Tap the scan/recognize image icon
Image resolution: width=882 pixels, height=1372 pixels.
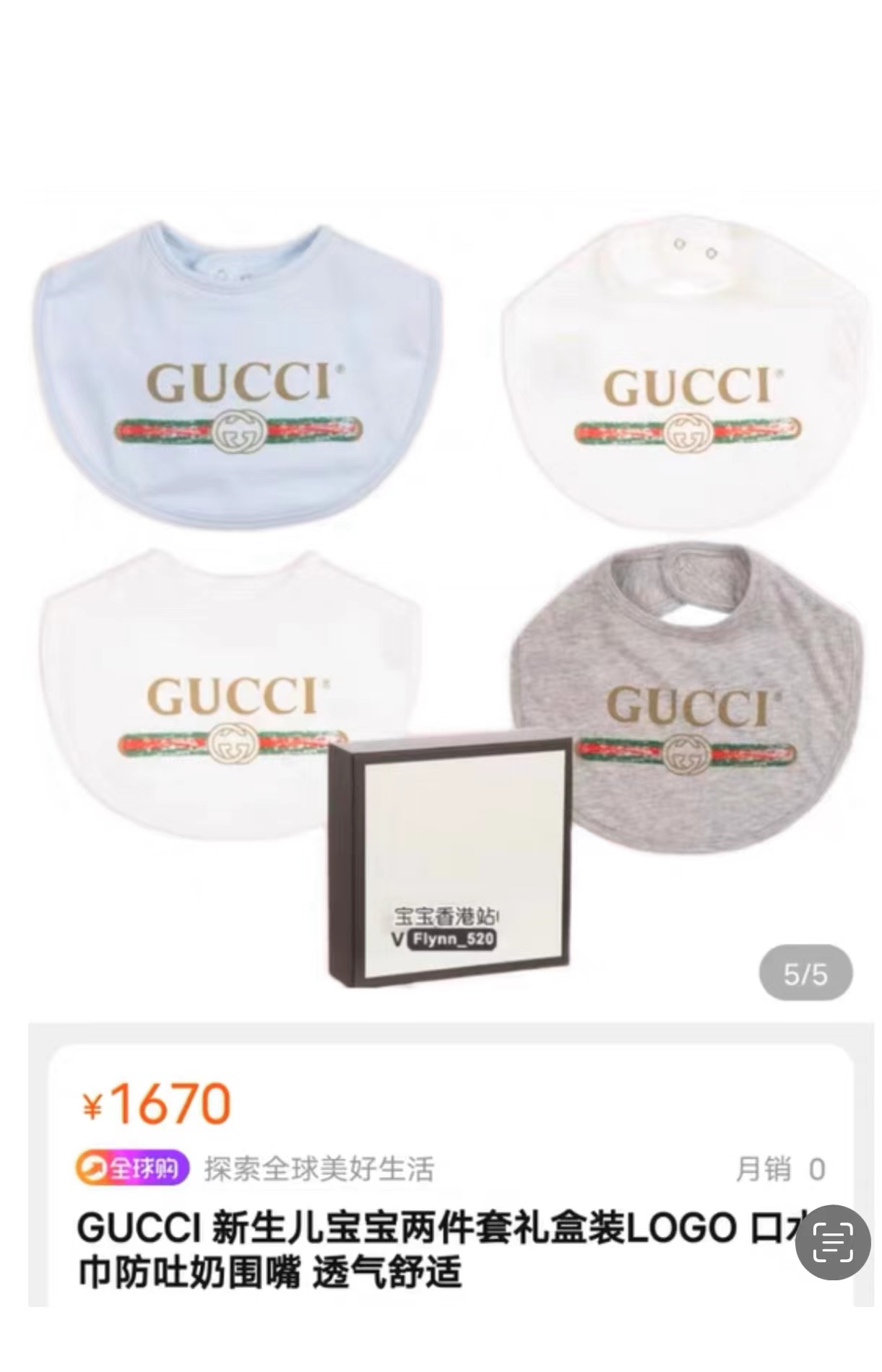click(x=833, y=1242)
